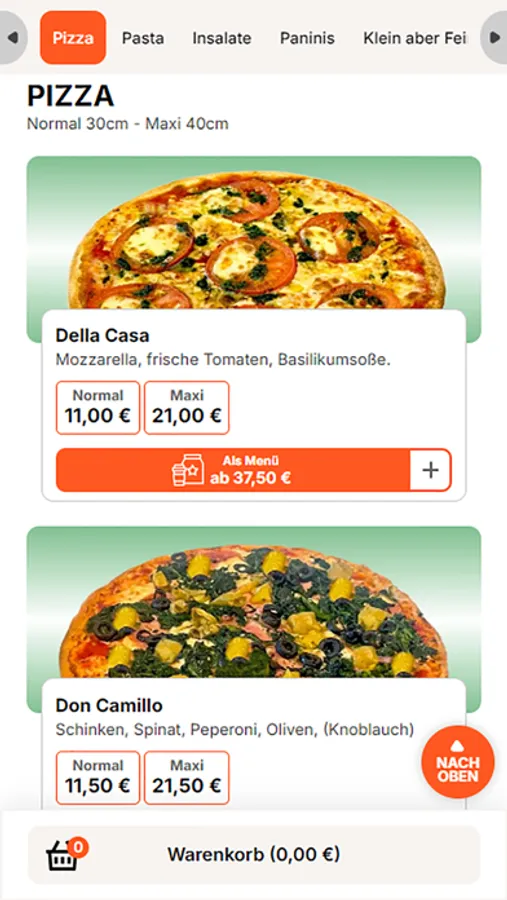Open the Klein aber Fein category
The width and height of the screenshot is (507, 900).
(415, 38)
